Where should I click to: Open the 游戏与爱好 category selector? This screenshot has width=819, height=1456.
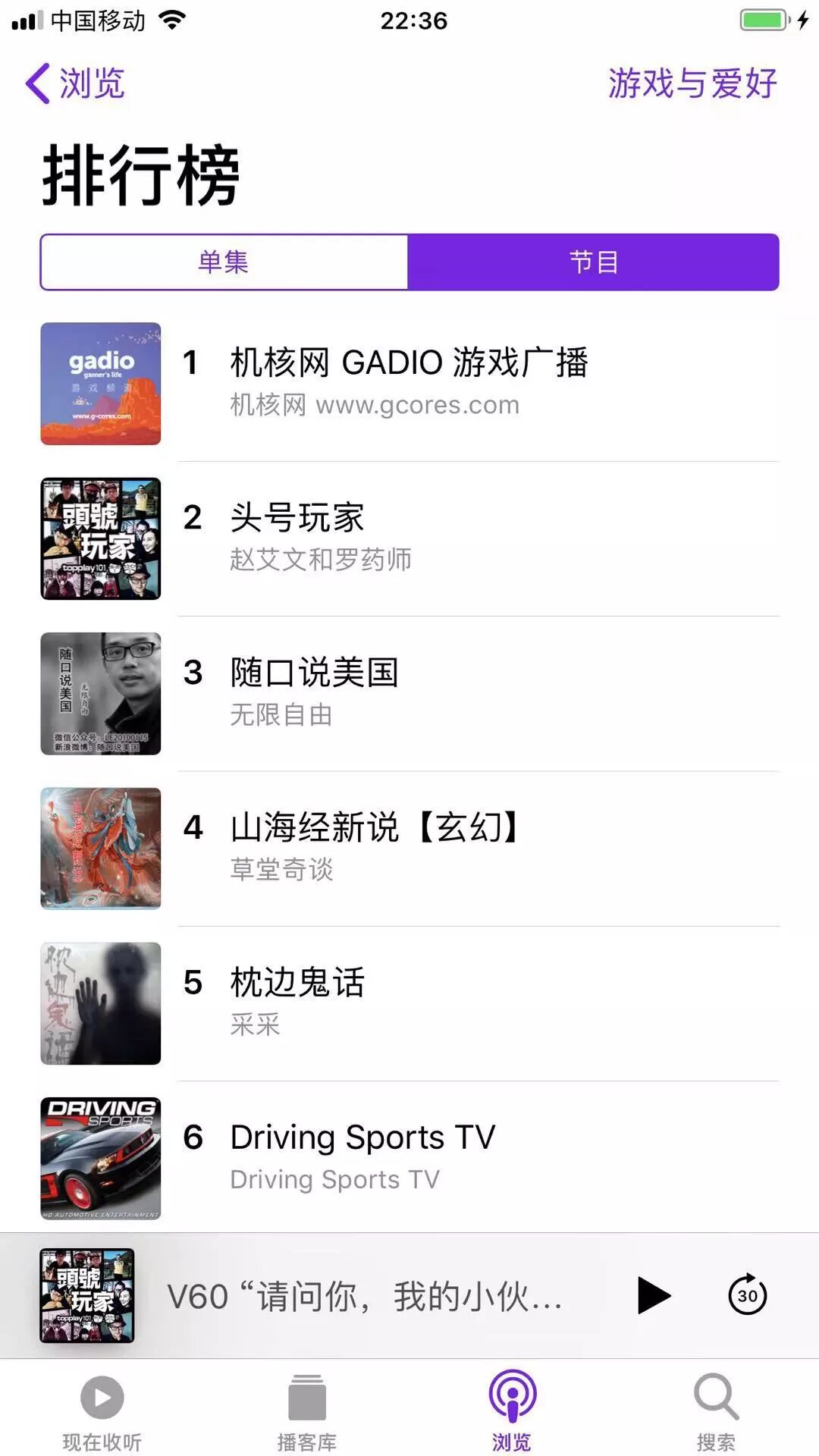coord(692,83)
